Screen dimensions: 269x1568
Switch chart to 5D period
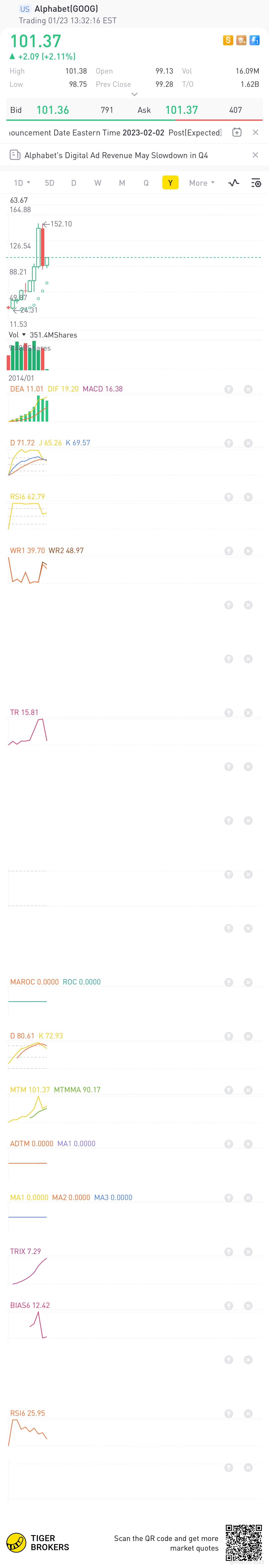49,183
